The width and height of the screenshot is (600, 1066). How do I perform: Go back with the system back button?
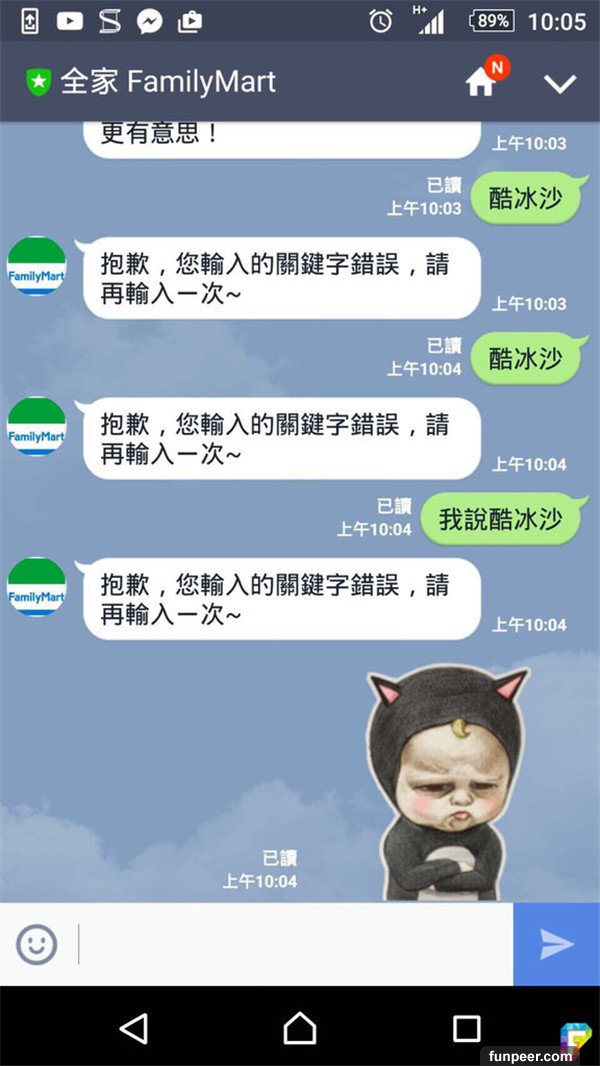[133, 1027]
